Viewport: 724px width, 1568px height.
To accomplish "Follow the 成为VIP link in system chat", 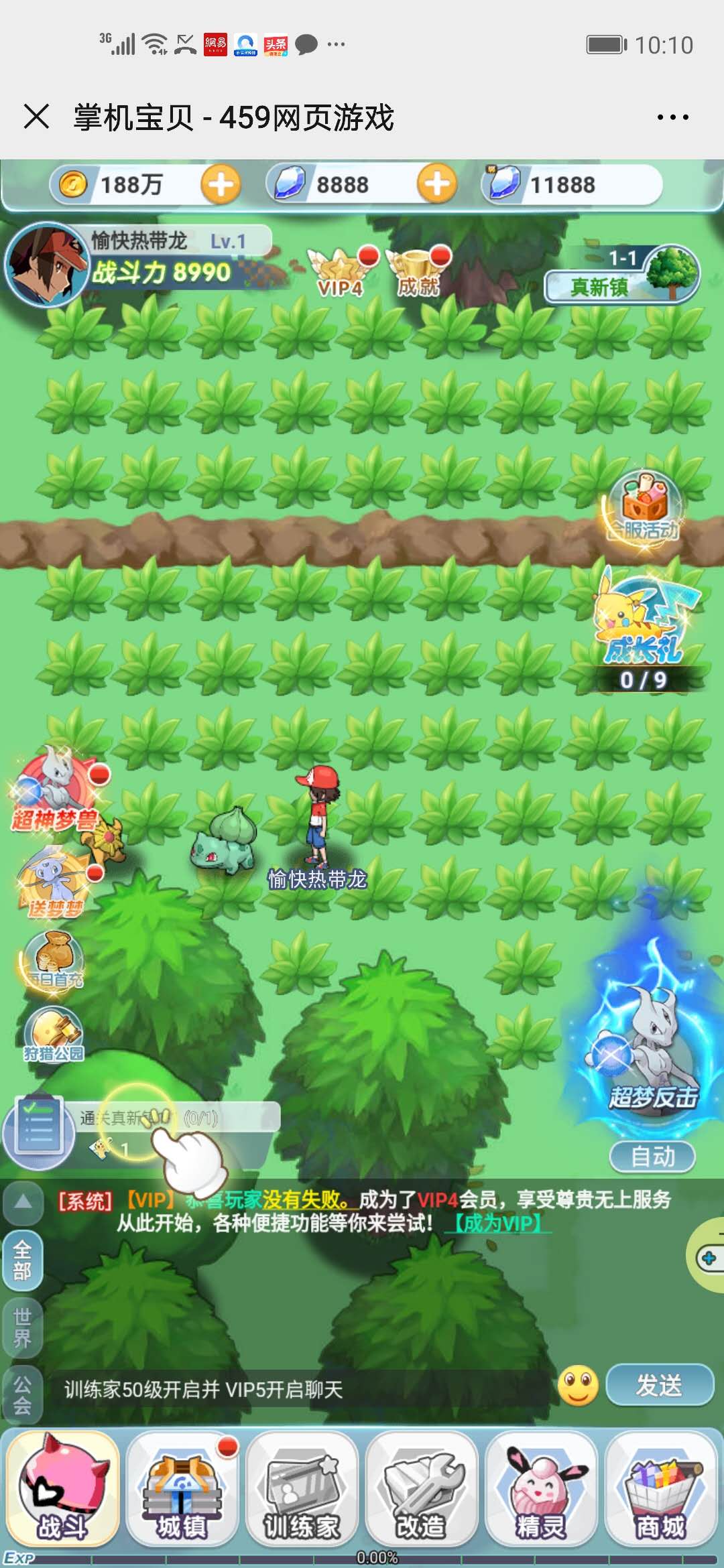I will click(x=498, y=1224).
